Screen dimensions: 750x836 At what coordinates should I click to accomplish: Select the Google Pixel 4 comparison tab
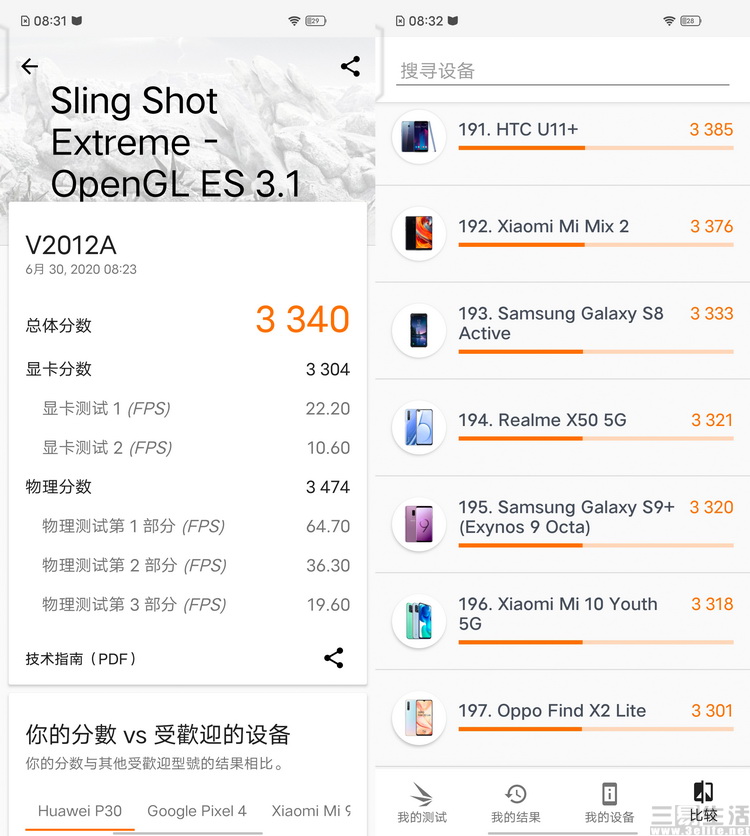pos(196,811)
